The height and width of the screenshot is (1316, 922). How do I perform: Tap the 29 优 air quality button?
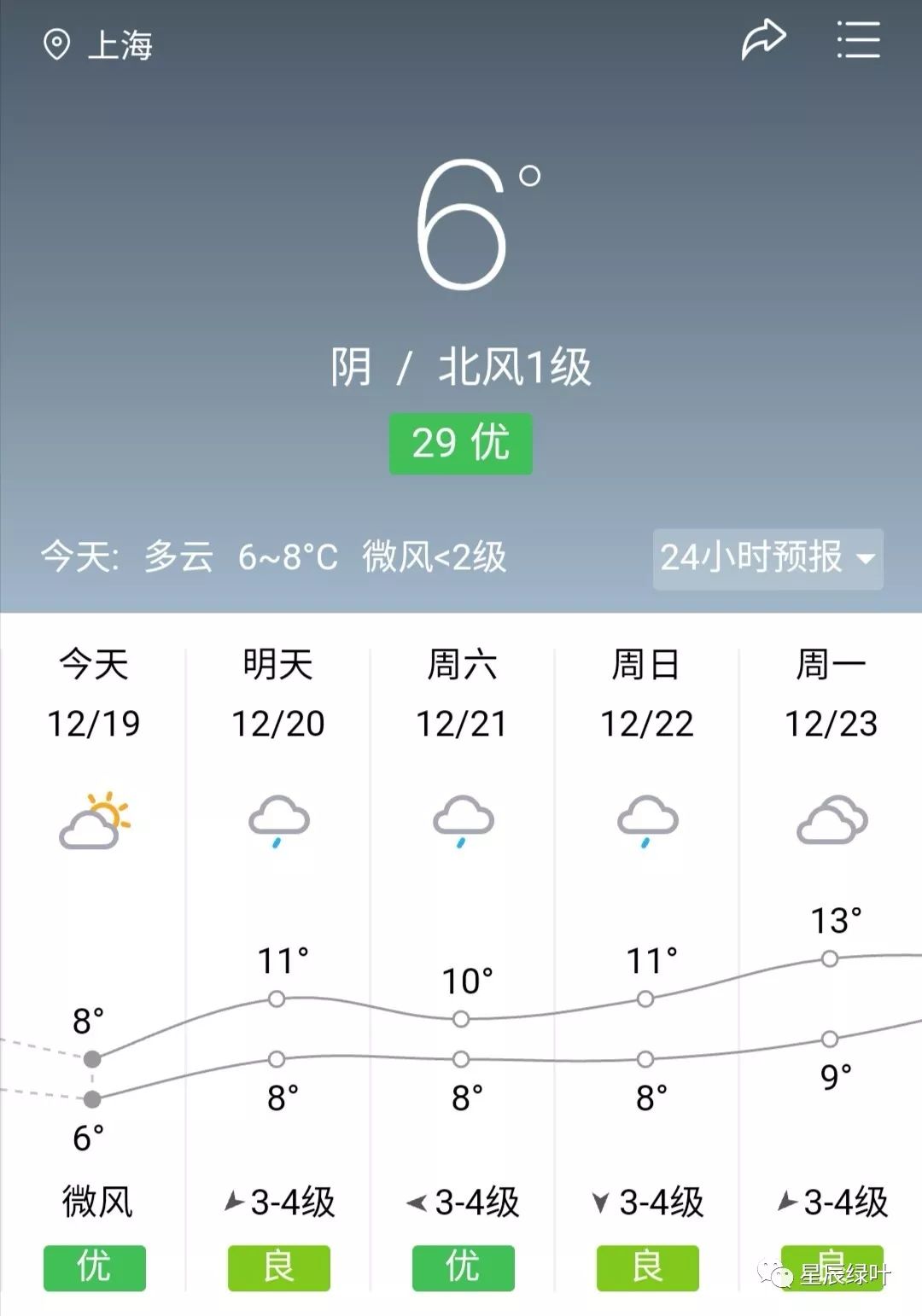460,443
